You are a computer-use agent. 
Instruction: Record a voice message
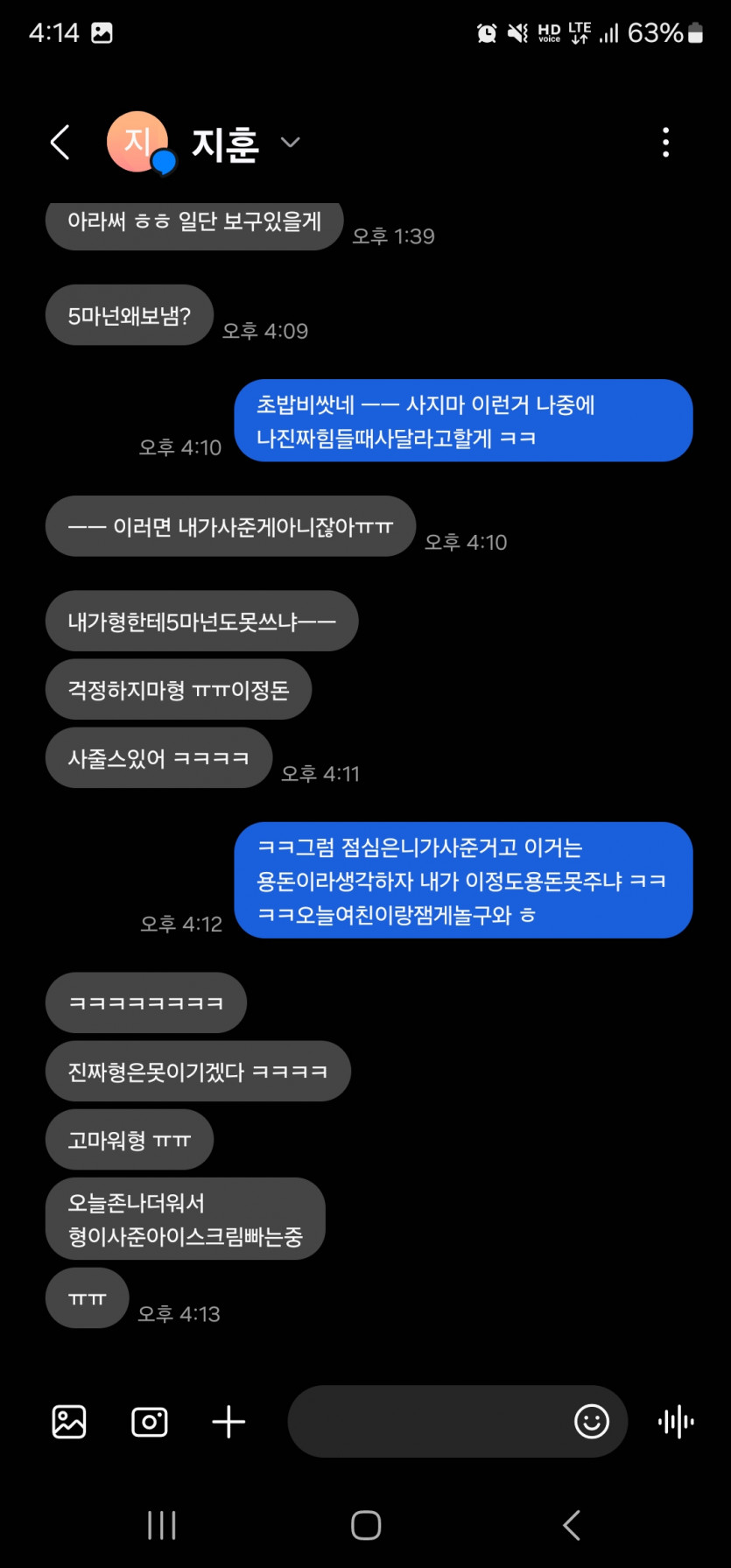pos(676,1422)
